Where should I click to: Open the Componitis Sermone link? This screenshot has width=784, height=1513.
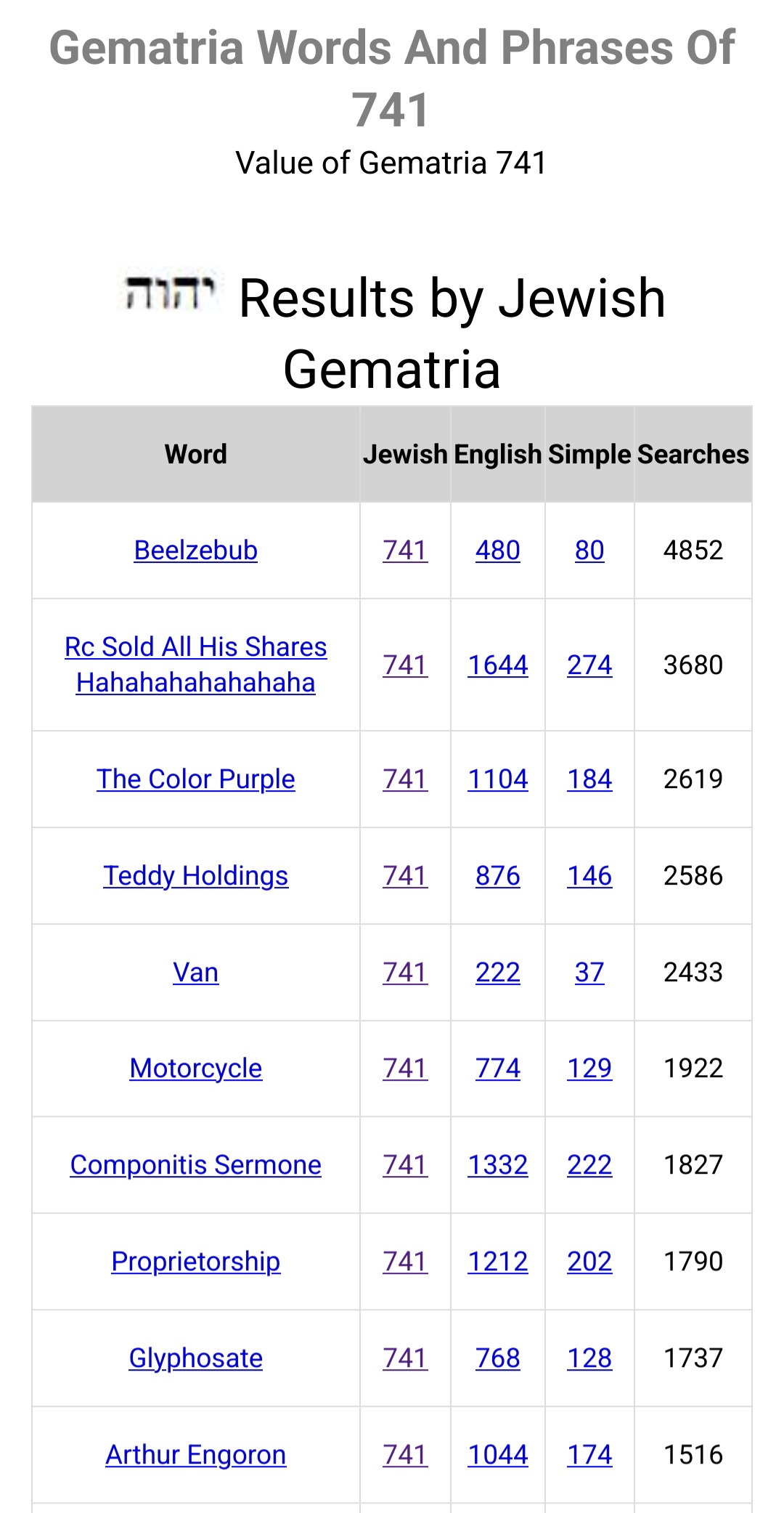click(195, 1165)
